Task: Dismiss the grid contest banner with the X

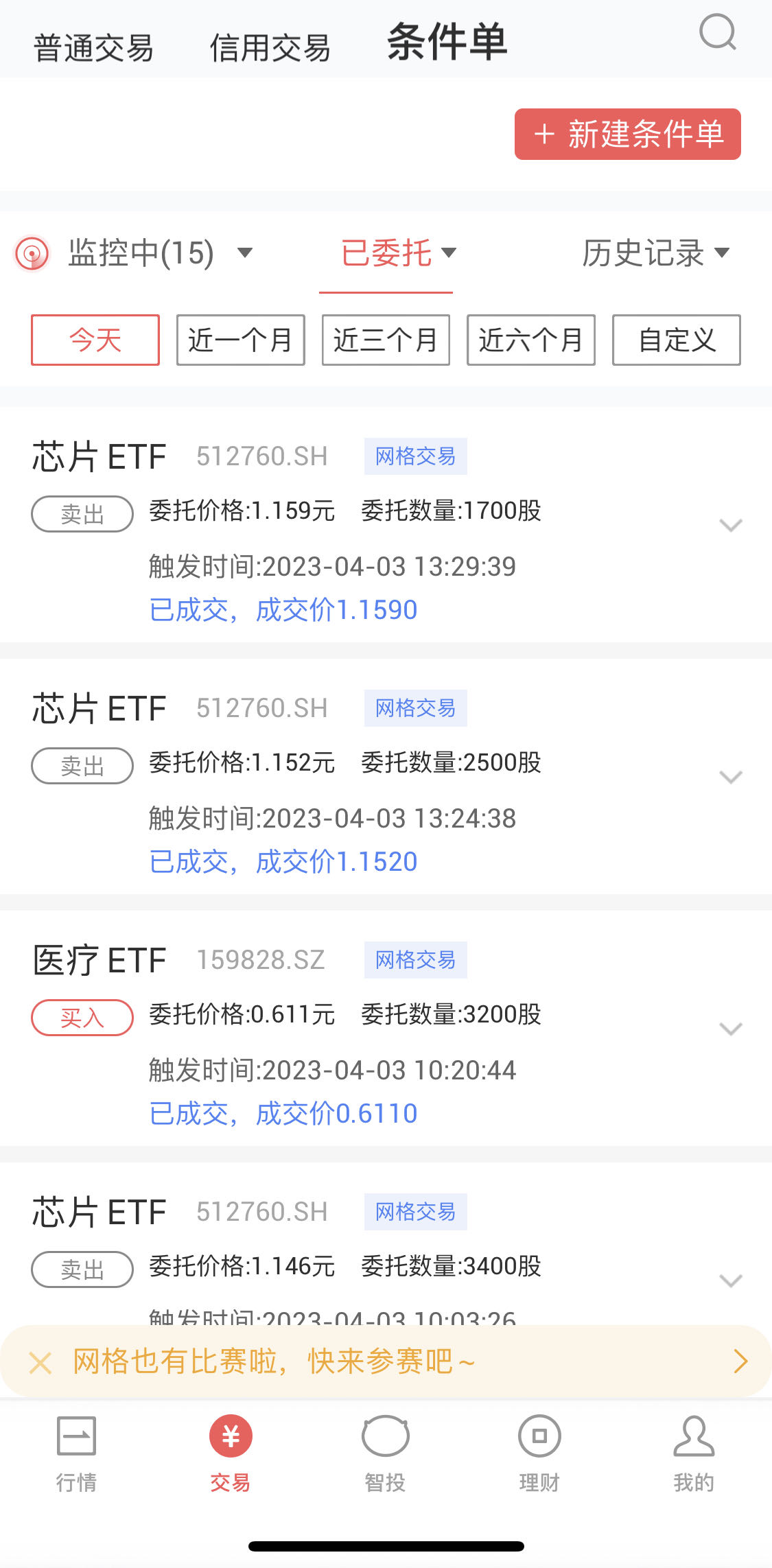Action: click(x=39, y=1361)
